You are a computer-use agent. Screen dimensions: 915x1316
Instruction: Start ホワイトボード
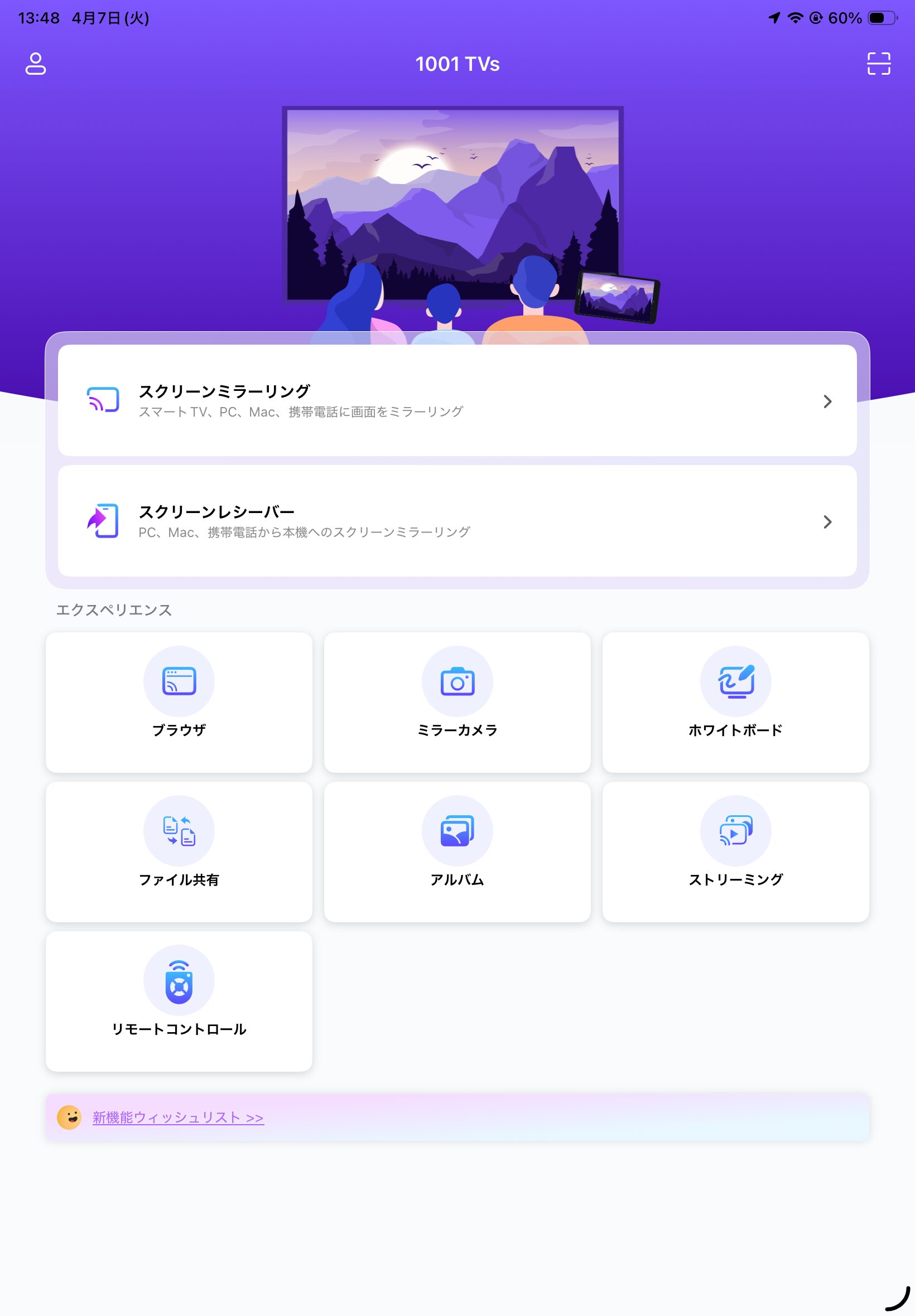[735, 702]
